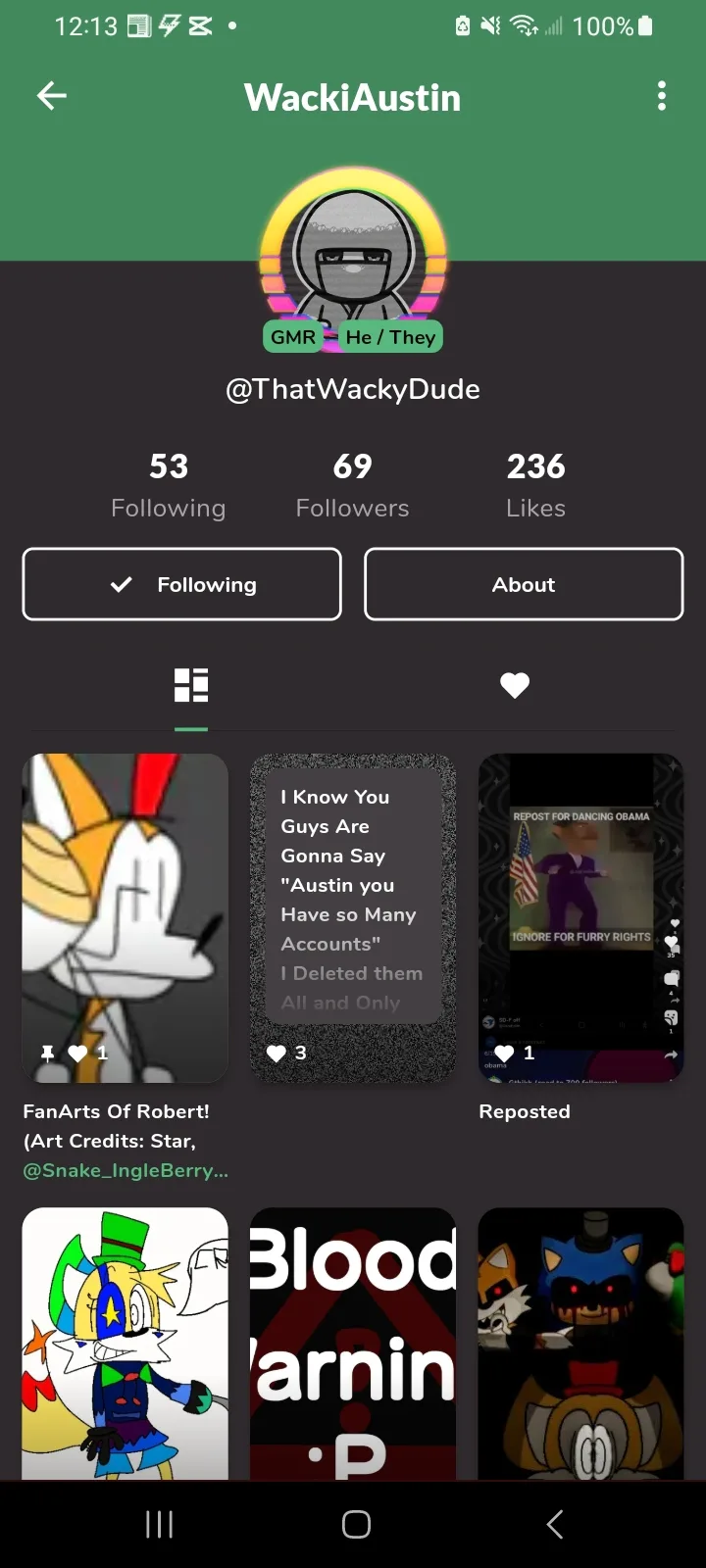This screenshot has height=1568, width=706.
Task: Tap the @Snake_IngleBerry mention link
Action: click(126, 1170)
